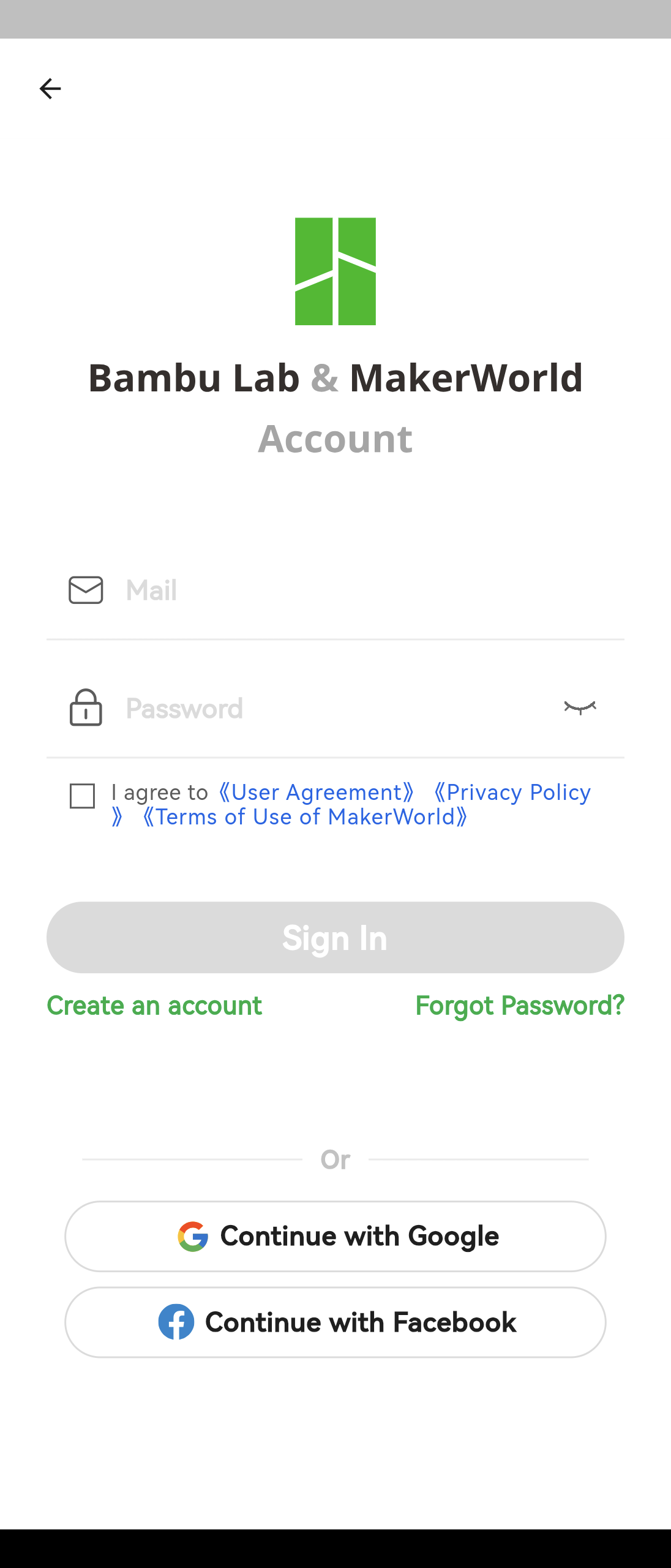Viewport: 671px width, 1568px height.
Task: Continue with Facebook
Action: click(x=335, y=1322)
